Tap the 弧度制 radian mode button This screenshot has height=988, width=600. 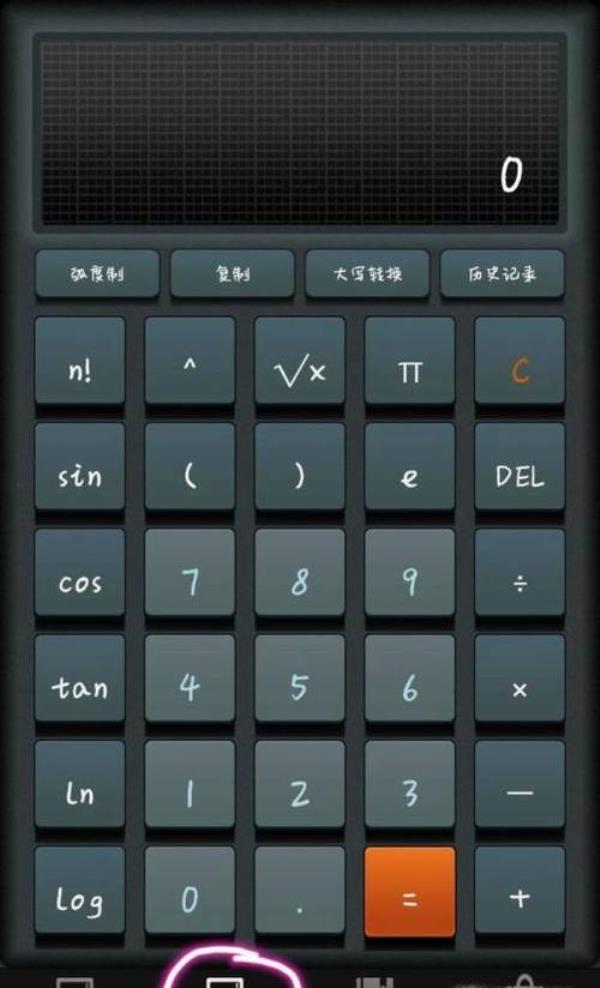(97, 273)
